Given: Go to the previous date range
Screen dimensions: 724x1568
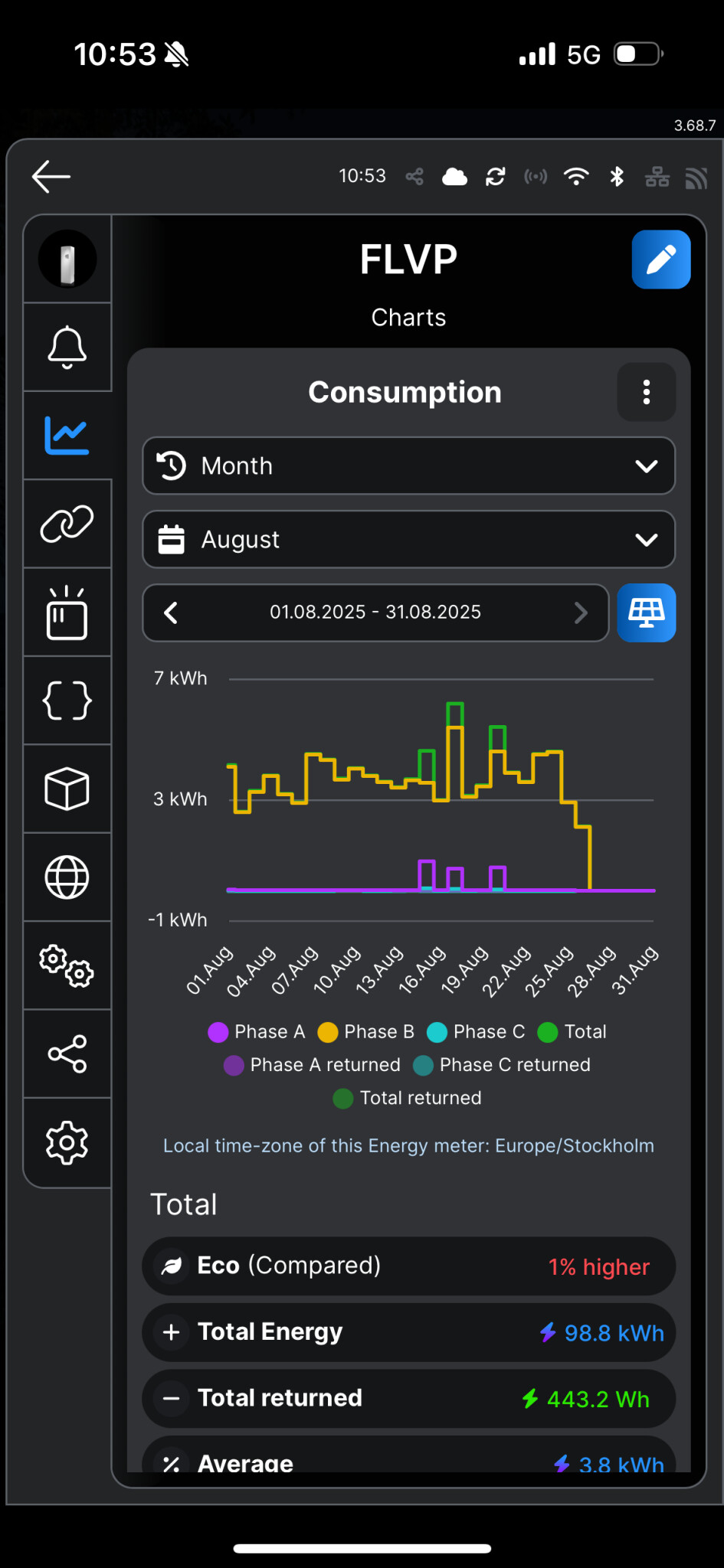Looking at the screenshot, I should (x=172, y=612).
